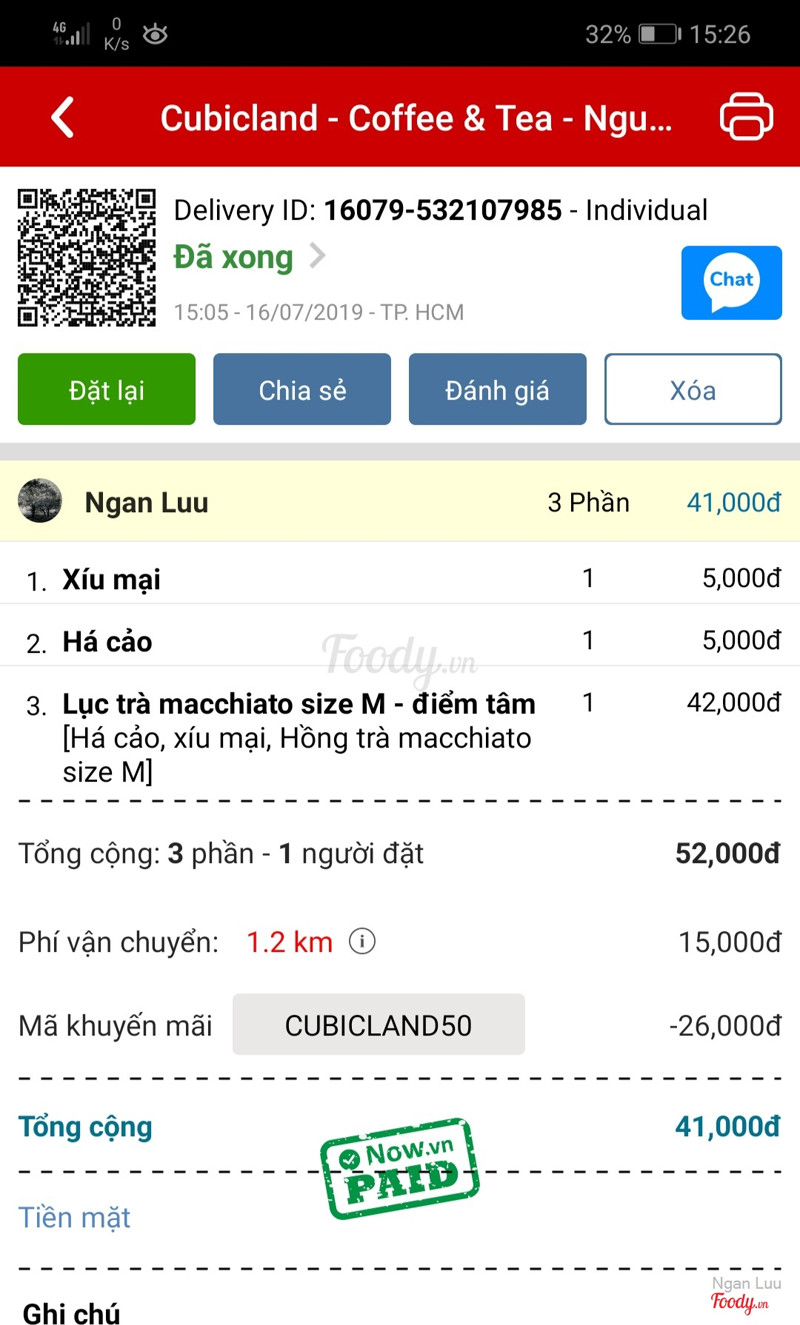
Task: Open the Đã xong status details
Action: [x=250, y=258]
